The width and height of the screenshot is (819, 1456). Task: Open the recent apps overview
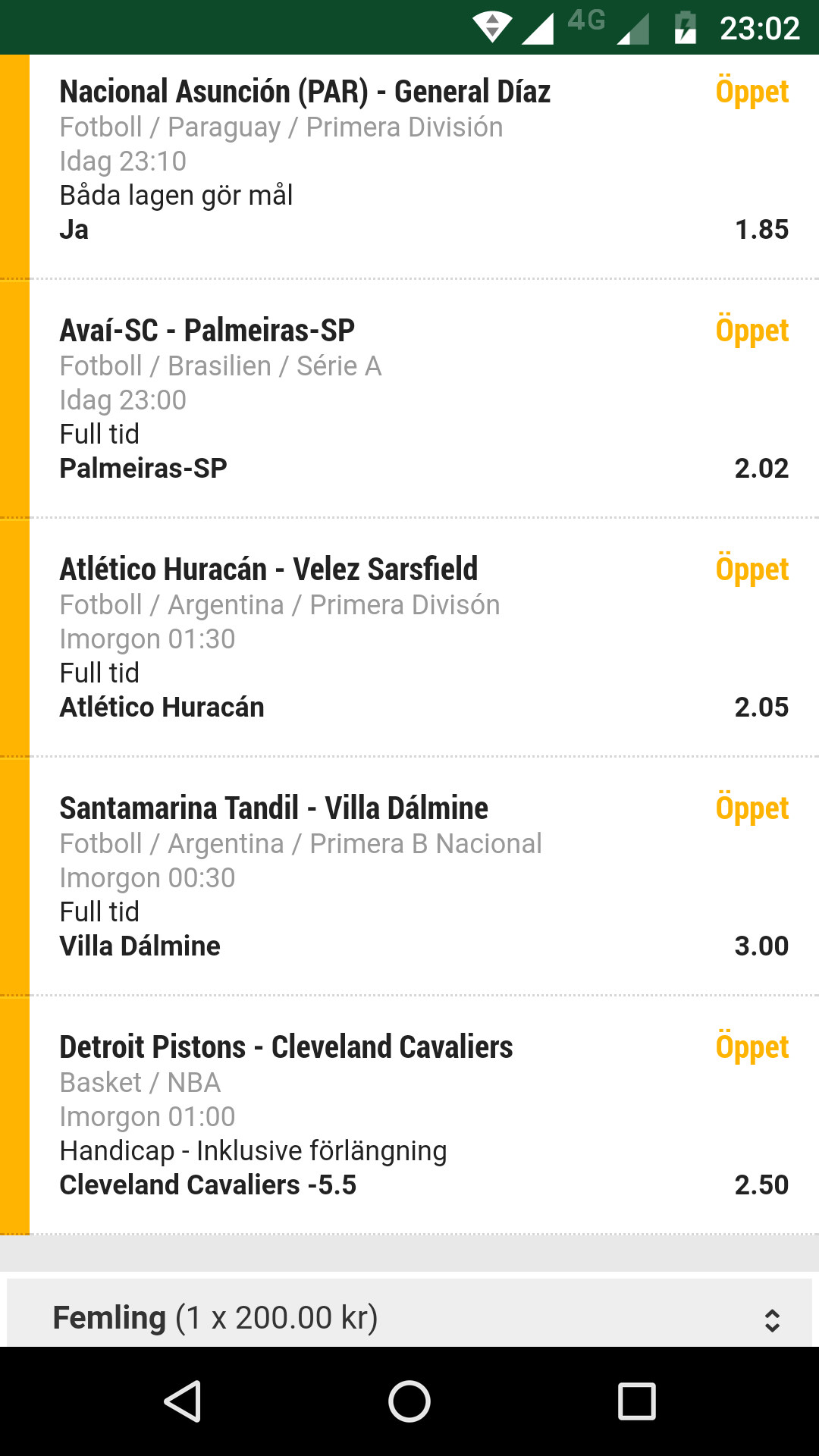(x=636, y=1401)
